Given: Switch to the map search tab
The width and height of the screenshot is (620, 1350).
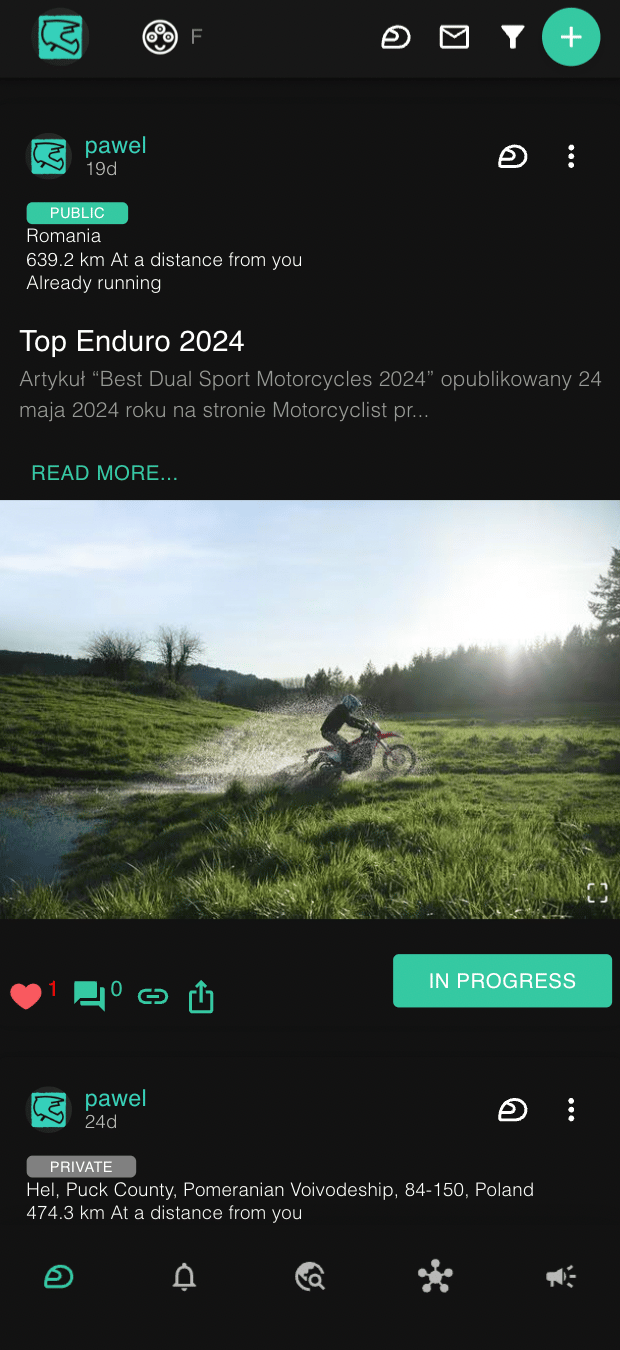Looking at the screenshot, I should [x=310, y=1277].
